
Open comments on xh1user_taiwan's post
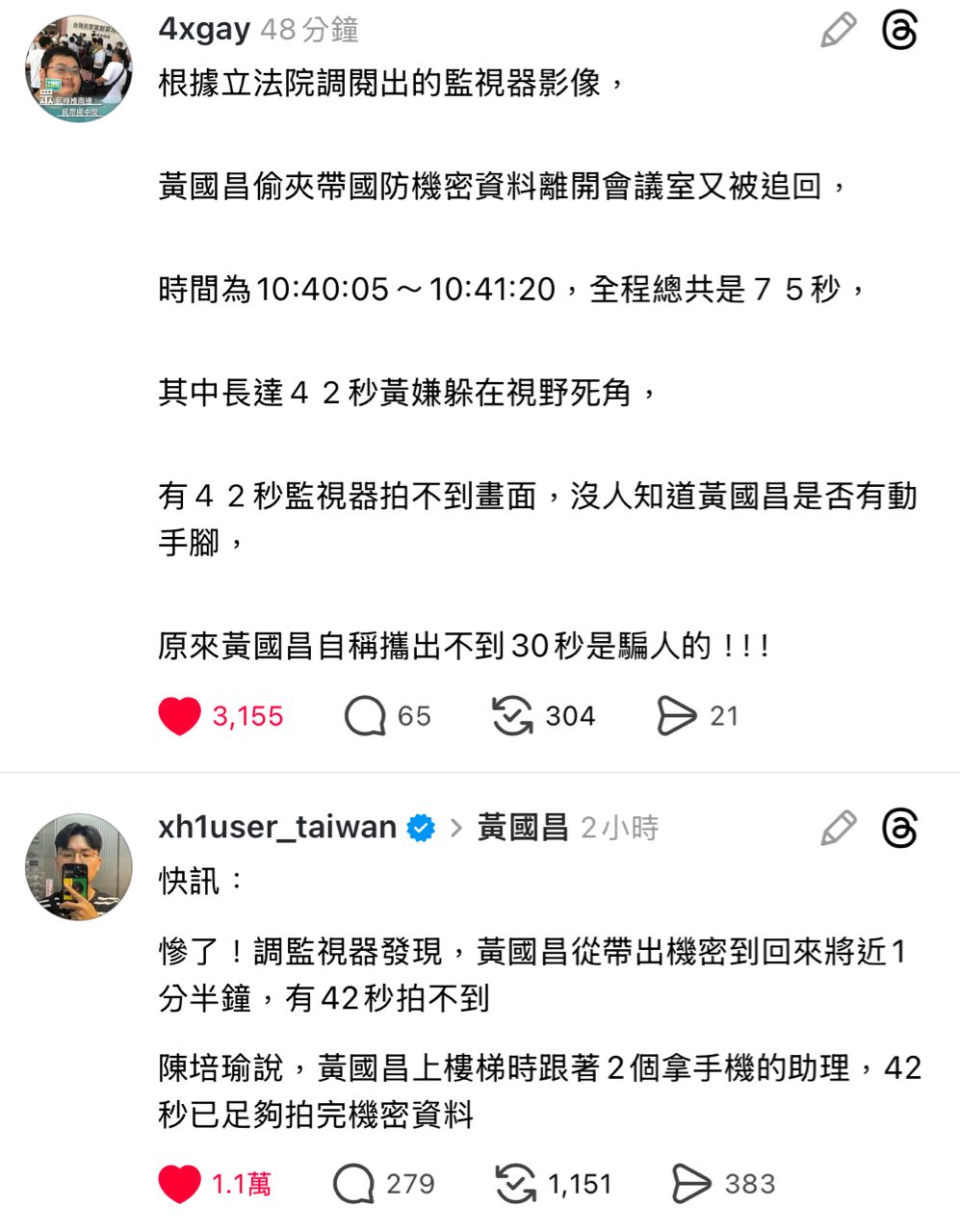click(x=353, y=1184)
